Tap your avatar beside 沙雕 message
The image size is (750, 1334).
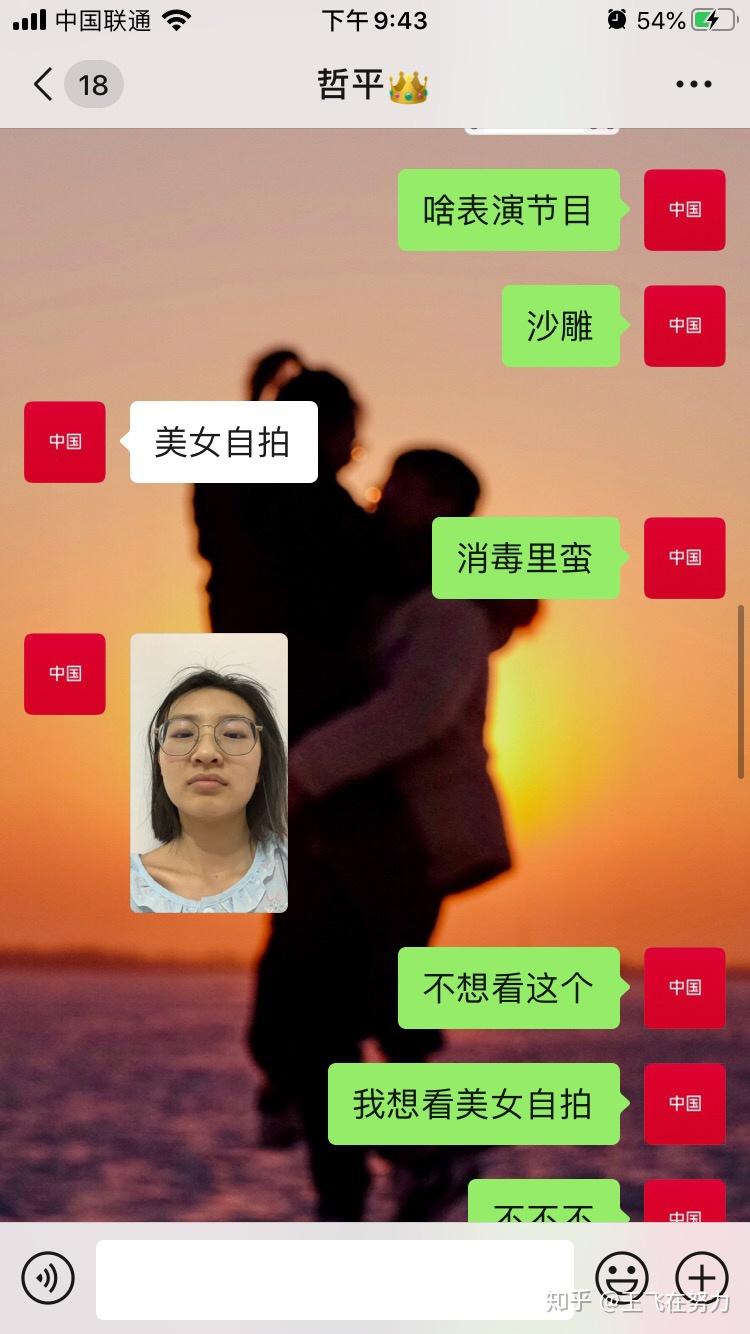[685, 326]
